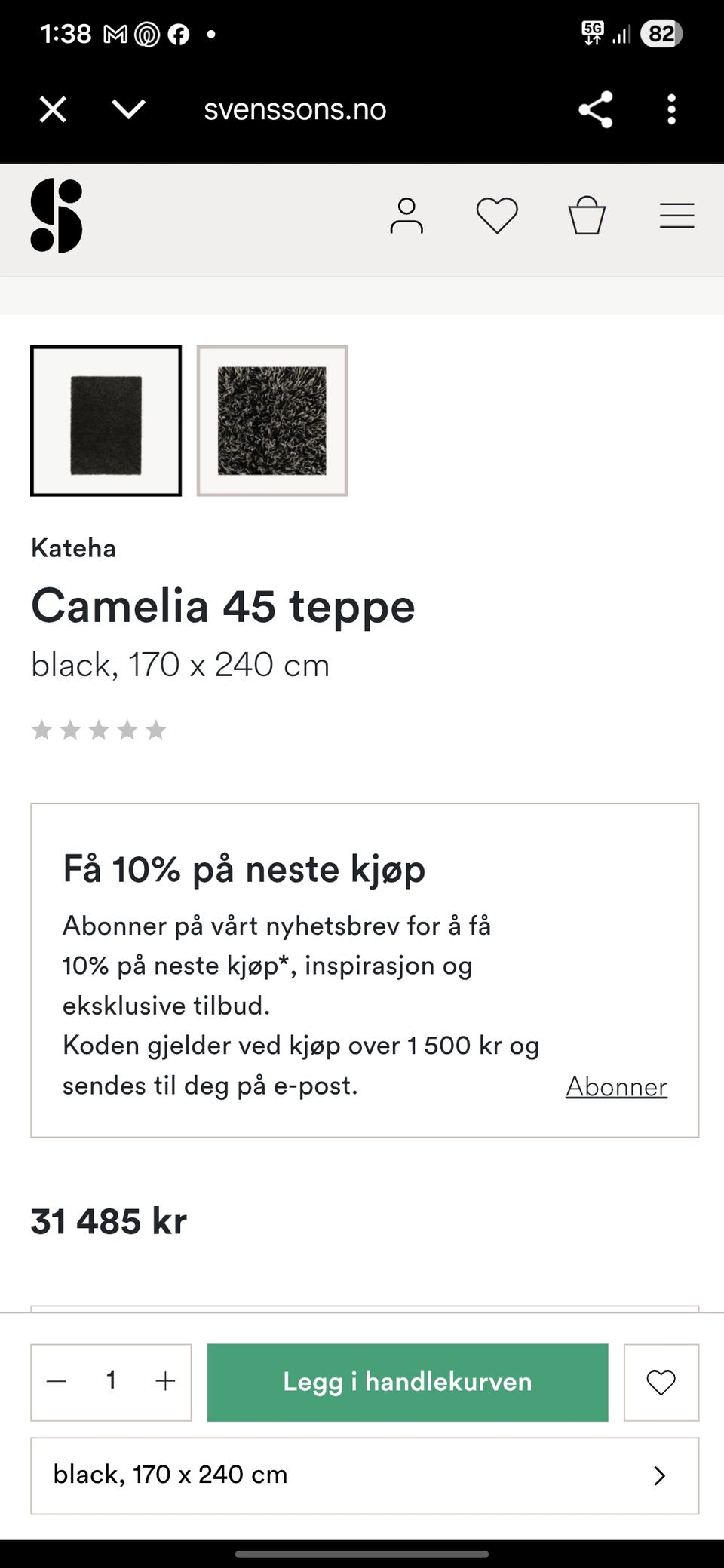Expand size options via the right chevron
This screenshot has width=724, height=1568.
tap(660, 1475)
